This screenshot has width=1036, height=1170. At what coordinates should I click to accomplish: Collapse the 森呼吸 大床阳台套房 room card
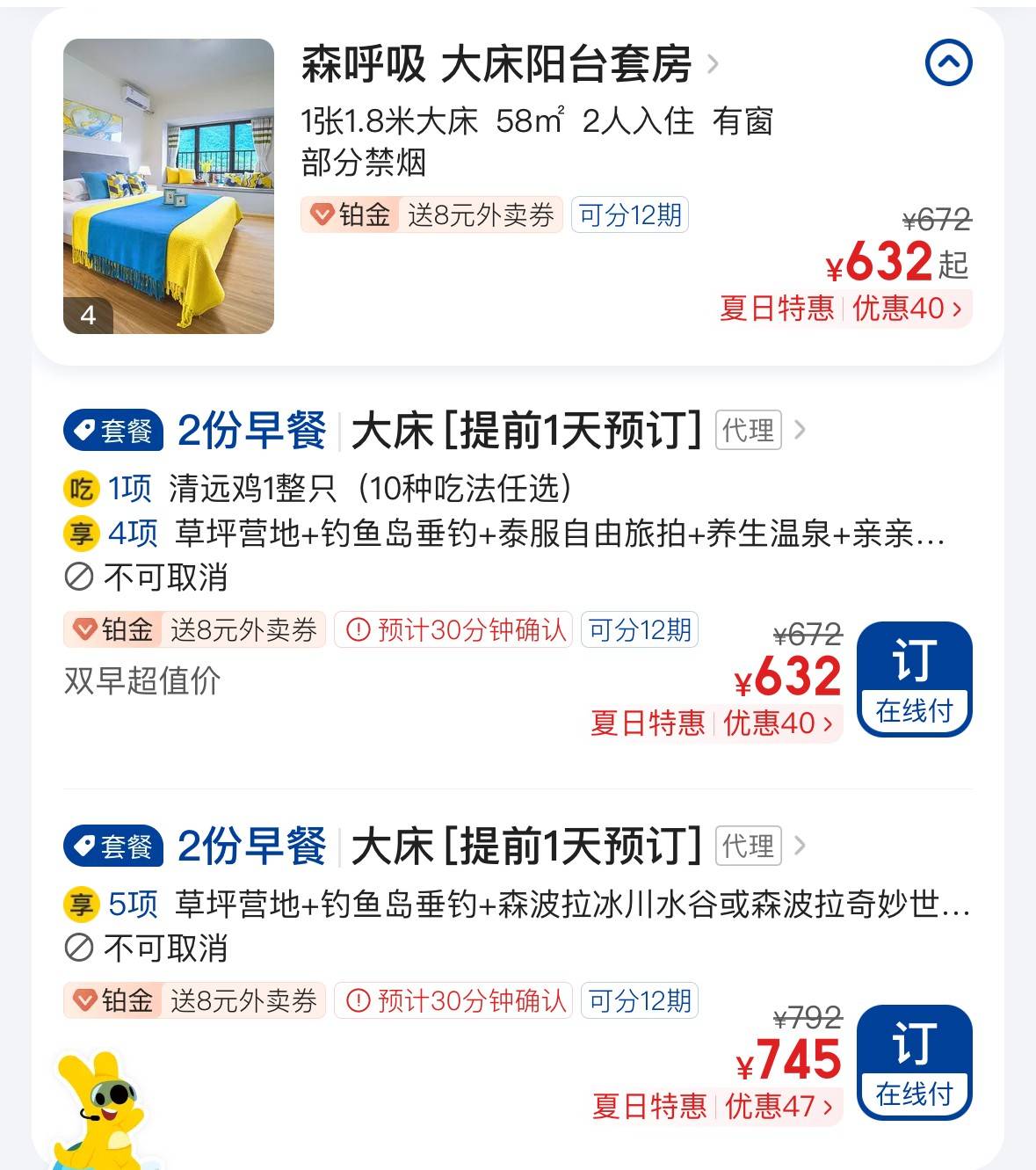coord(949,62)
